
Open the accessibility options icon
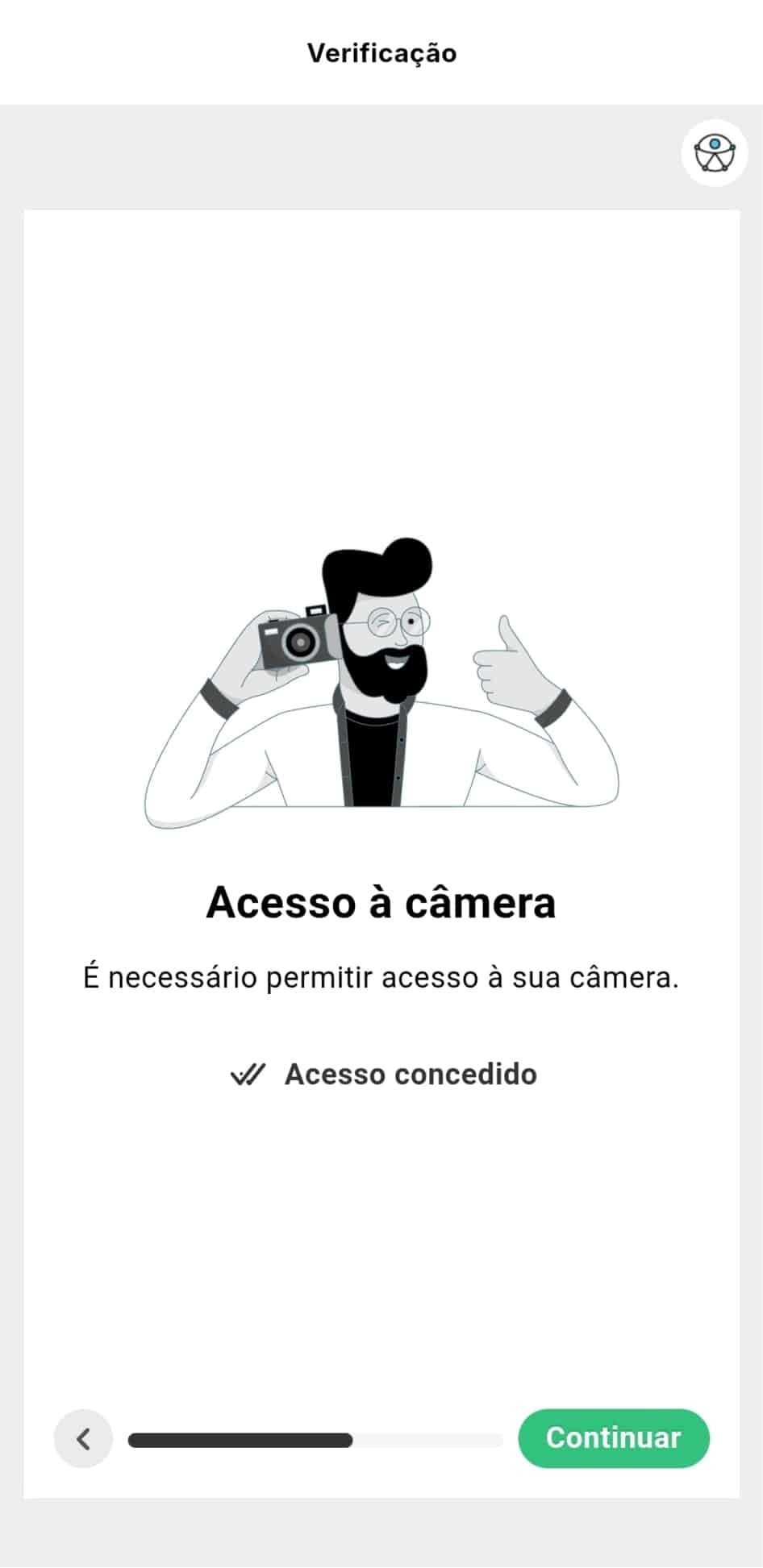[715, 153]
